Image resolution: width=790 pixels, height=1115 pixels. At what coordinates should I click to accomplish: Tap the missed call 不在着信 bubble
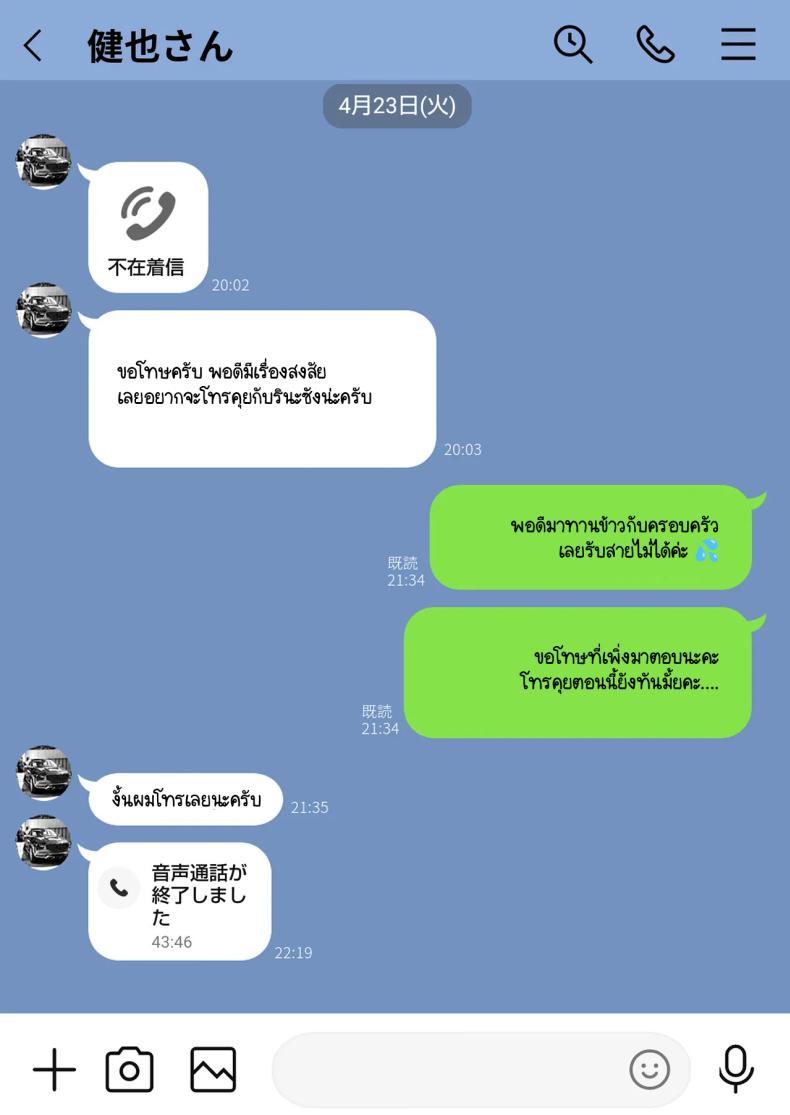pos(147,227)
